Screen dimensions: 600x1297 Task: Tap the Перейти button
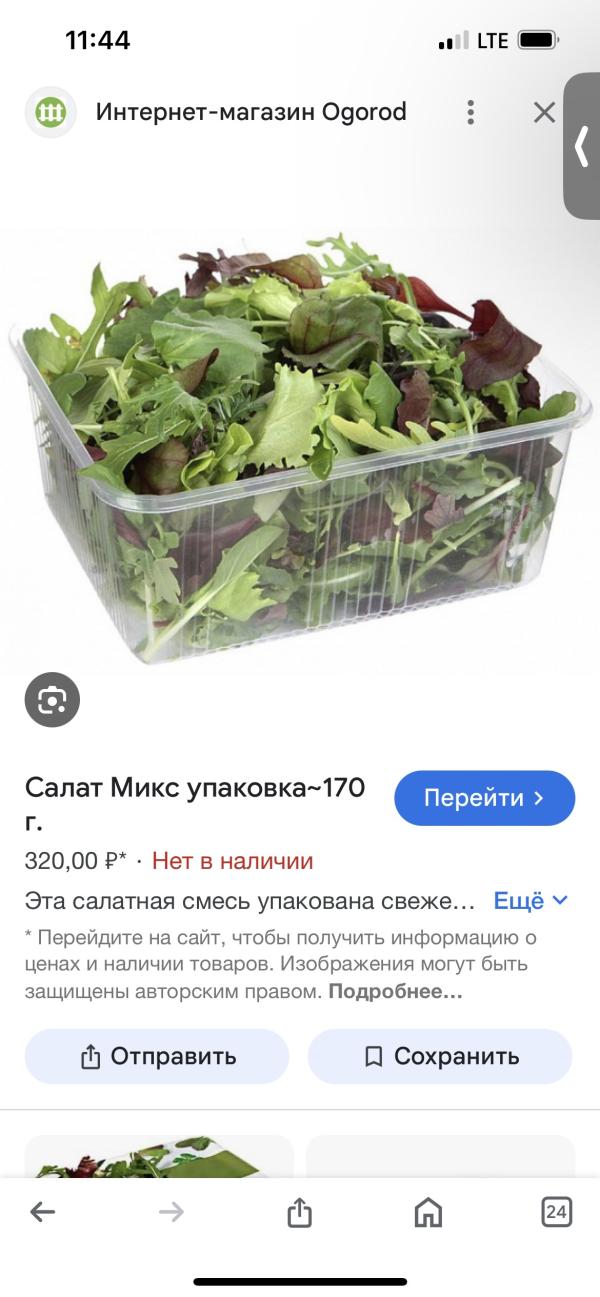pyautogui.click(x=484, y=798)
